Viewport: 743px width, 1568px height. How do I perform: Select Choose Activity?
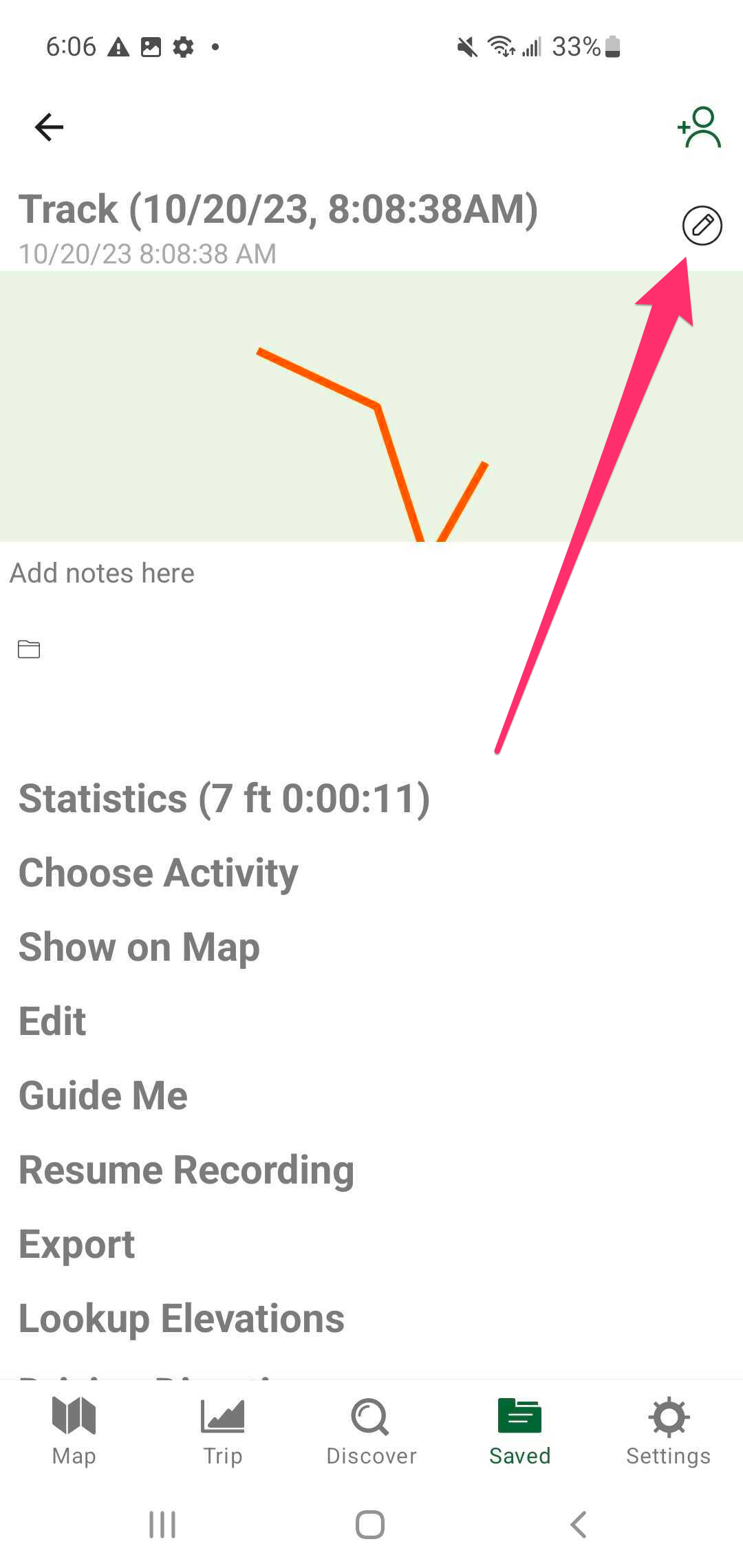[x=158, y=873]
